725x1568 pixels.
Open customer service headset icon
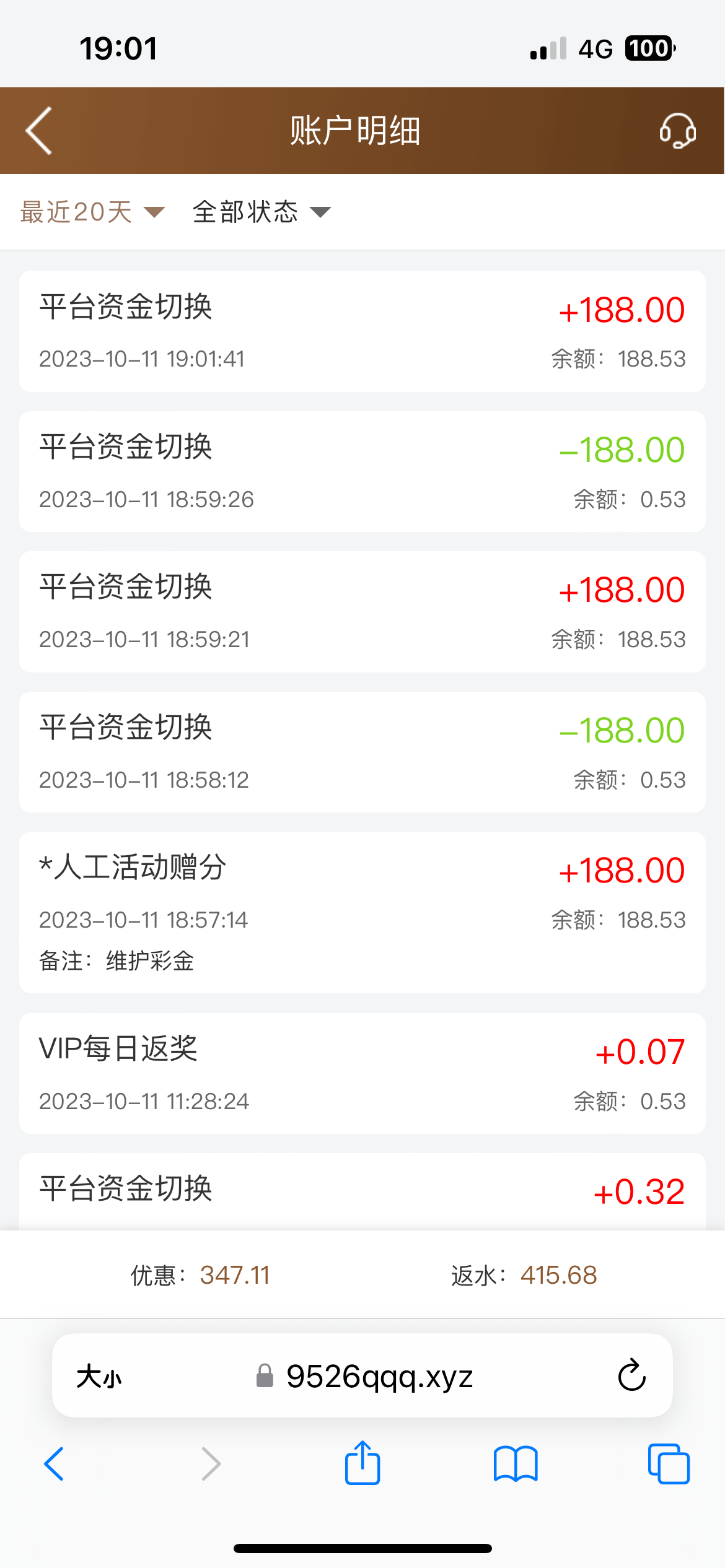pyautogui.click(x=677, y=131)
